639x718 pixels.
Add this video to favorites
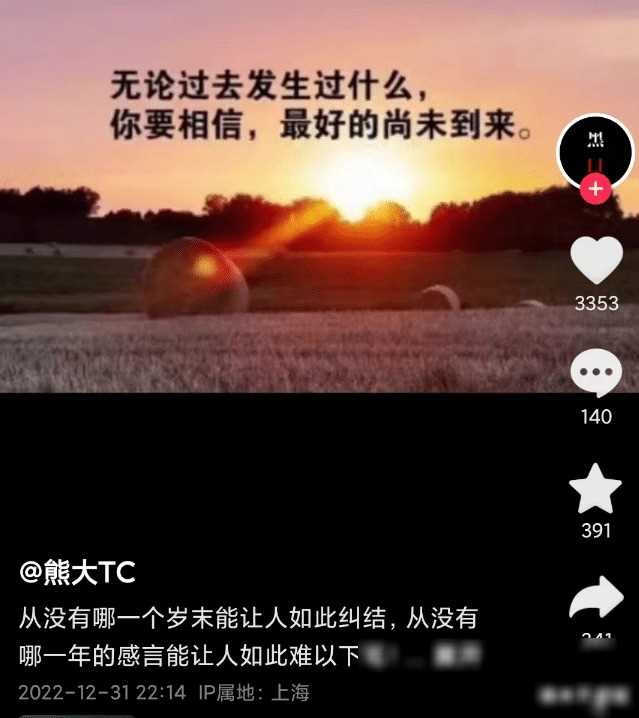click(596, 488)
